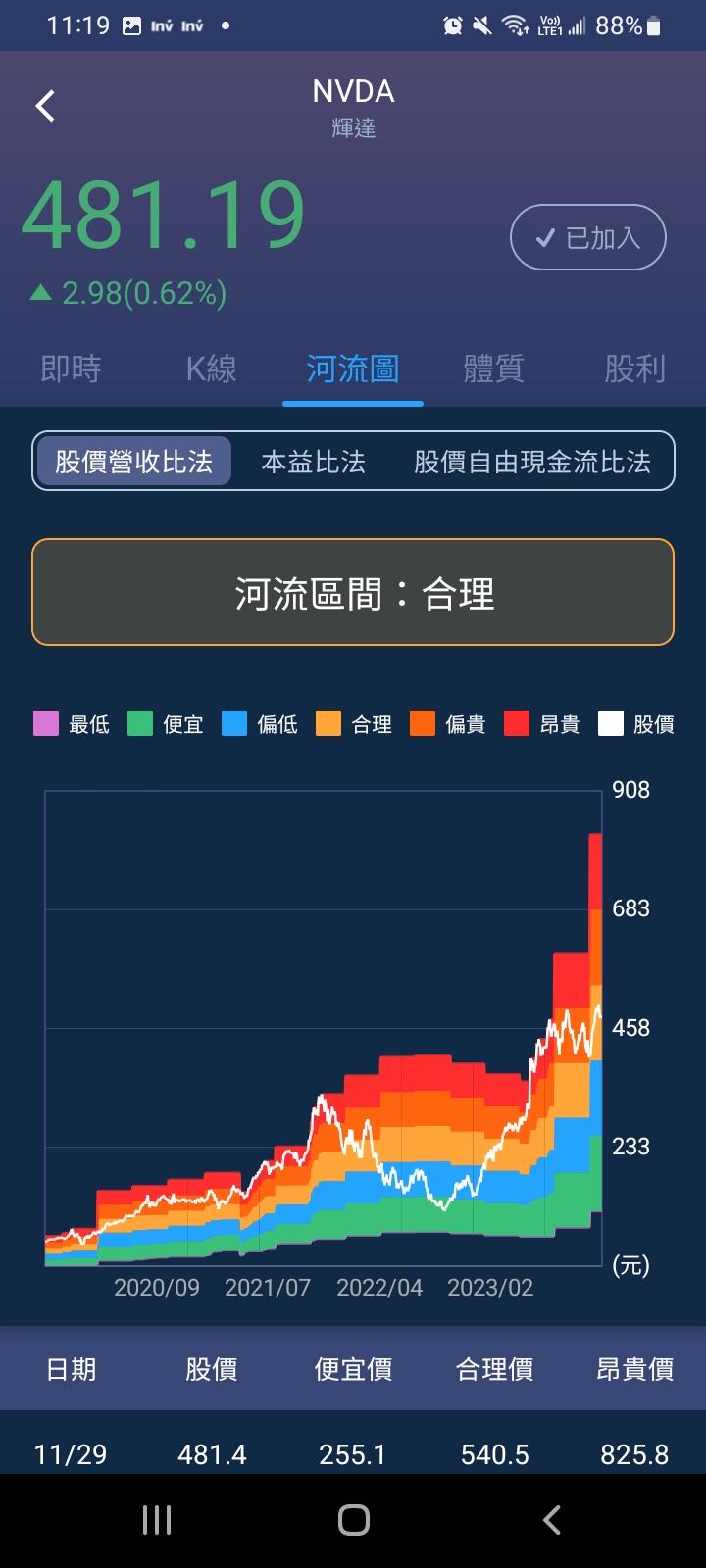Toggle the 便宜 legend series
This screenshot has width=706, height=1568.
coord(166,724)
